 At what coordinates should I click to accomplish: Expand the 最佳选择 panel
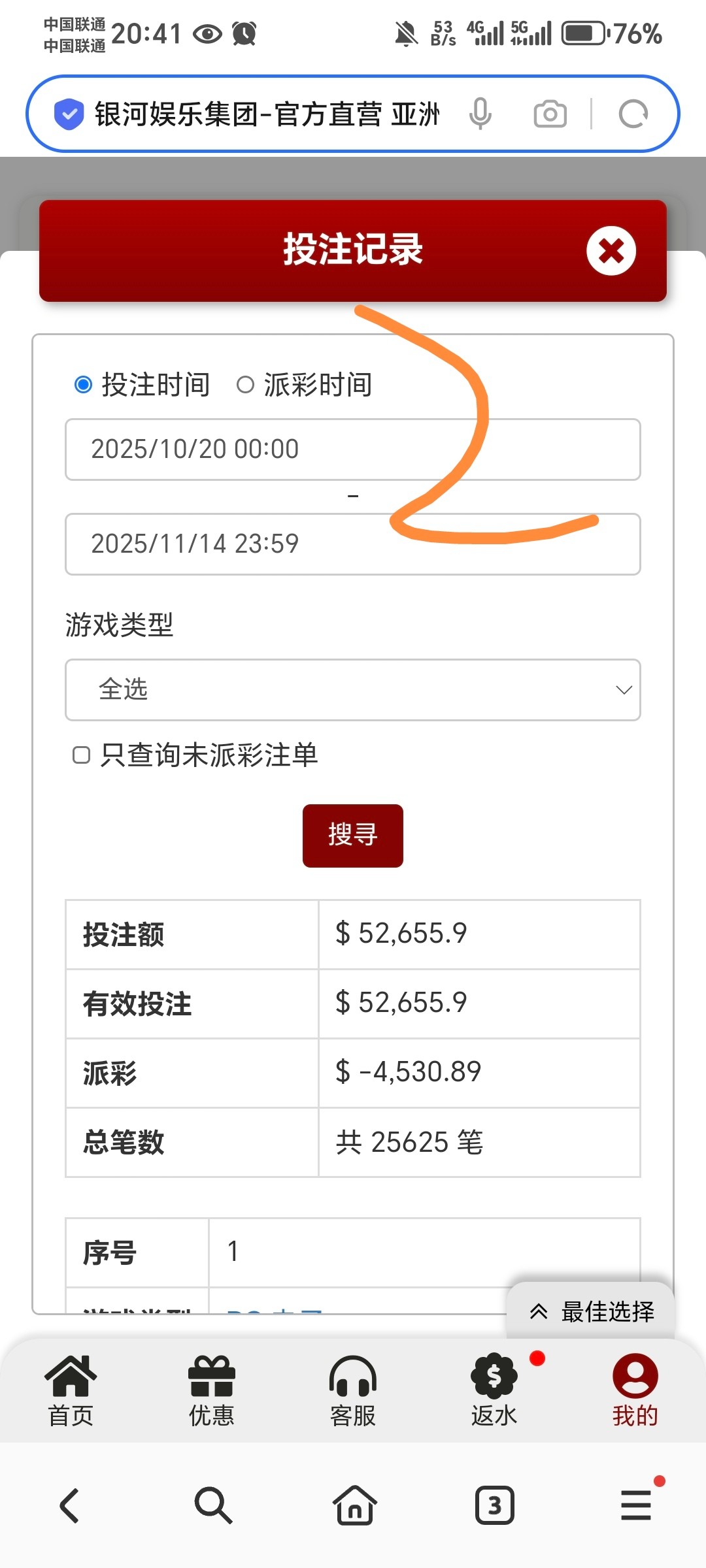591,1311
